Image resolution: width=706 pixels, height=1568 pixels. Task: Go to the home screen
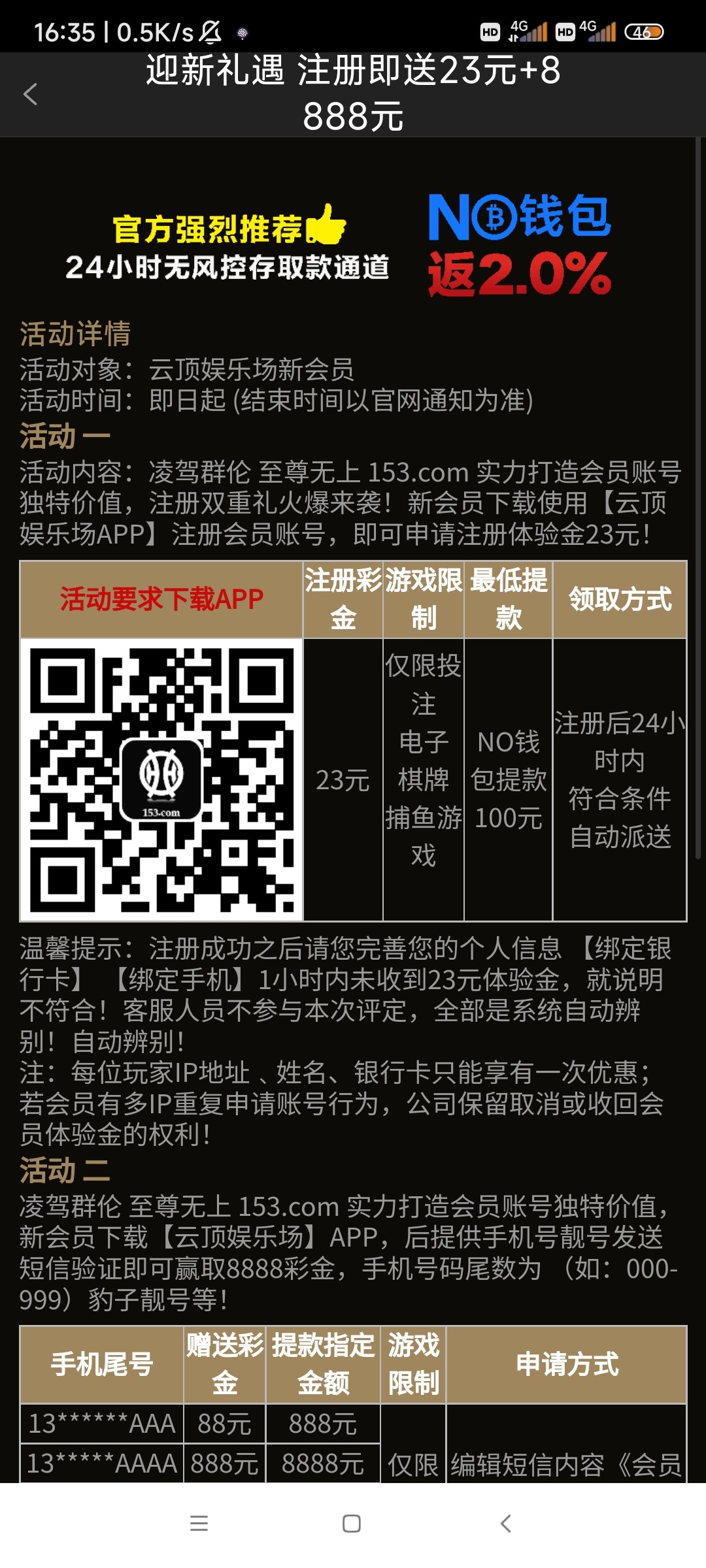(352, 1524)
